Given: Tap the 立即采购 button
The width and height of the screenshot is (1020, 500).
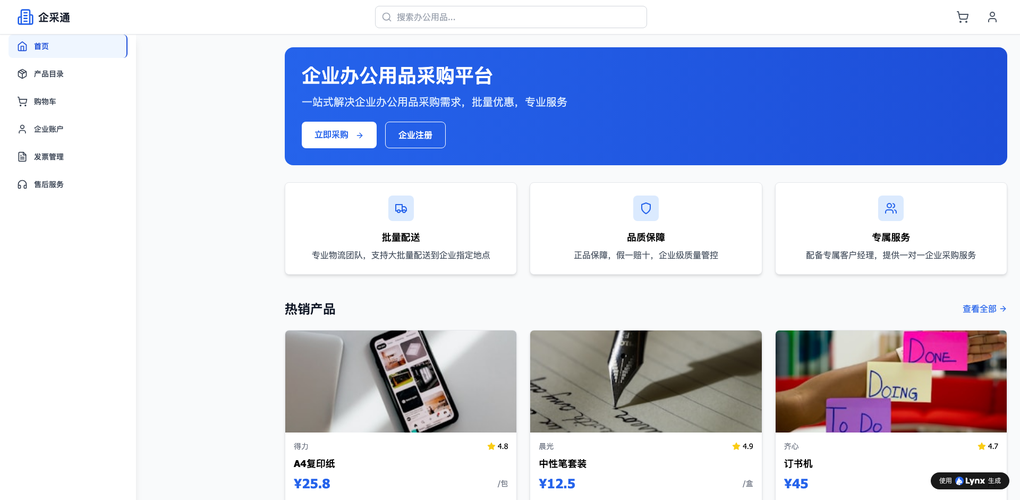Looking at the screenshot, I should point(339,135).
